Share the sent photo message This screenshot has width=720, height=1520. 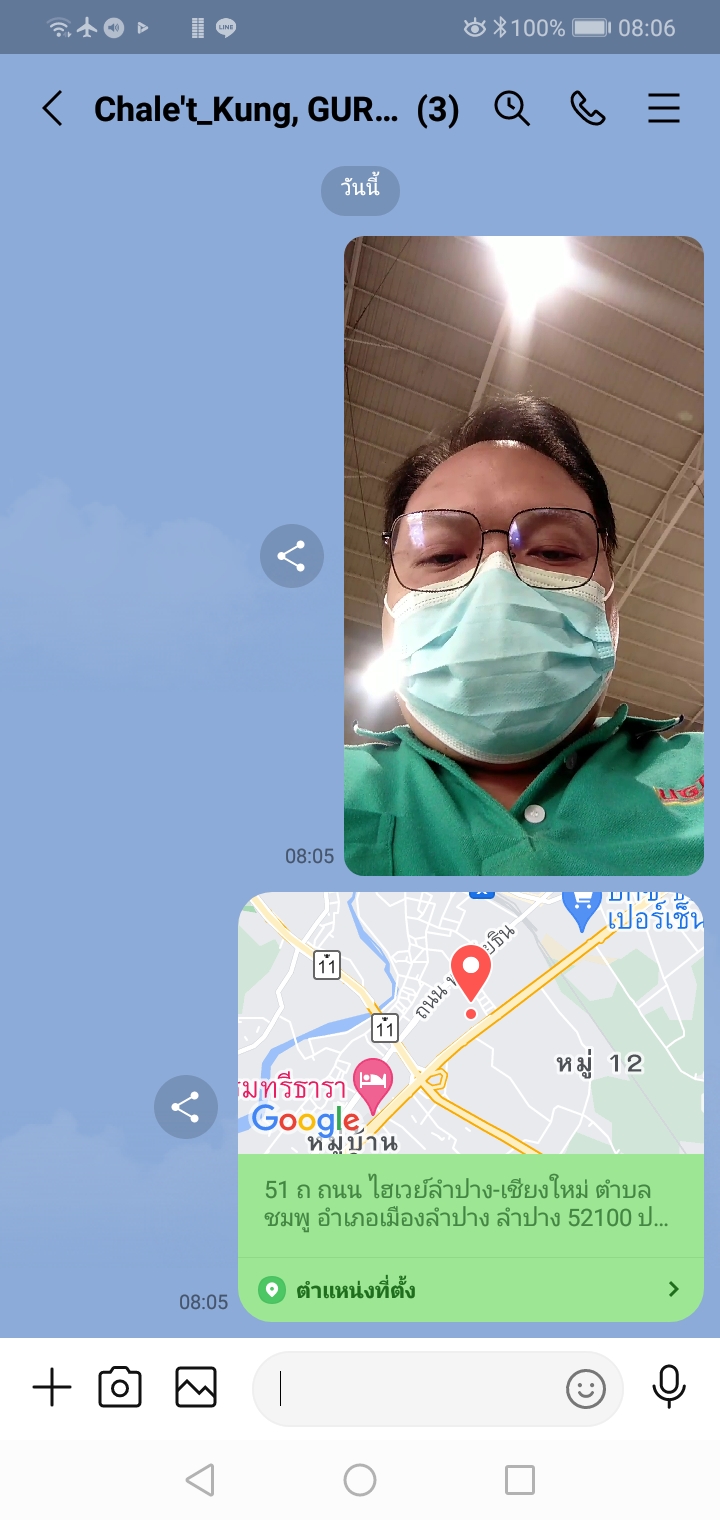click(x=292, y=556)
